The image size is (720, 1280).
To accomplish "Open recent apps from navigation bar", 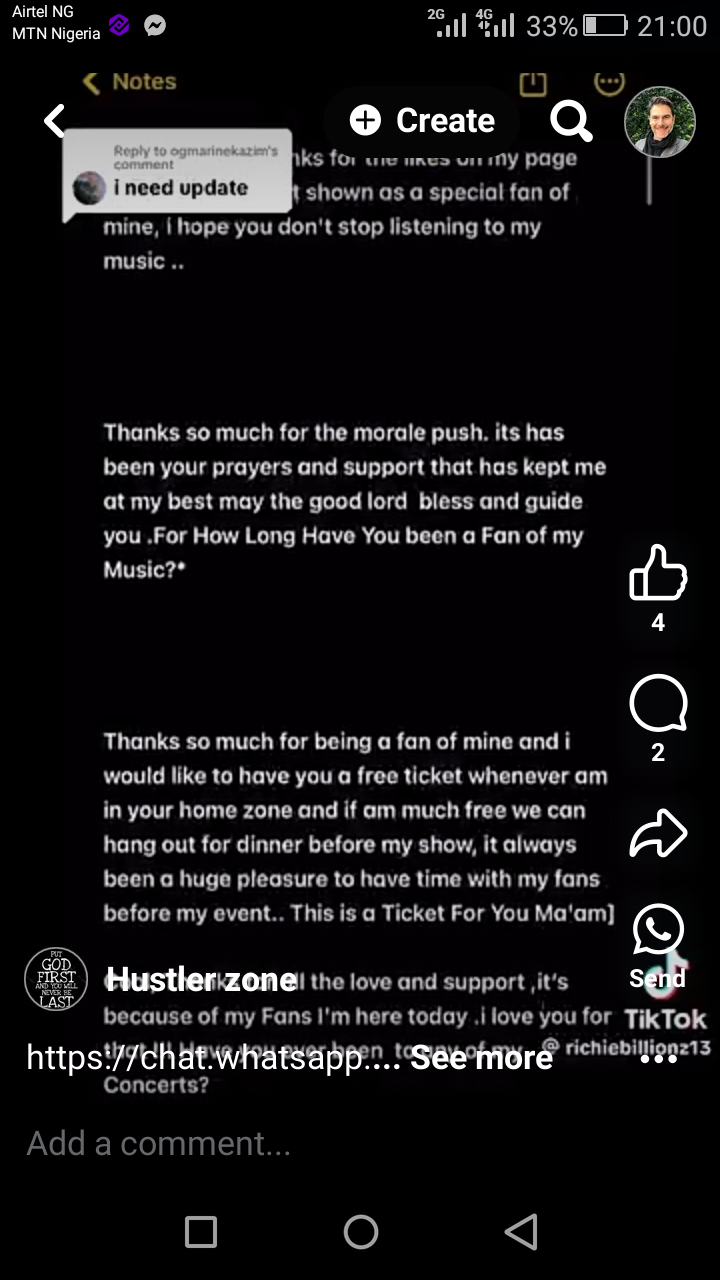I will point(201,1232).
